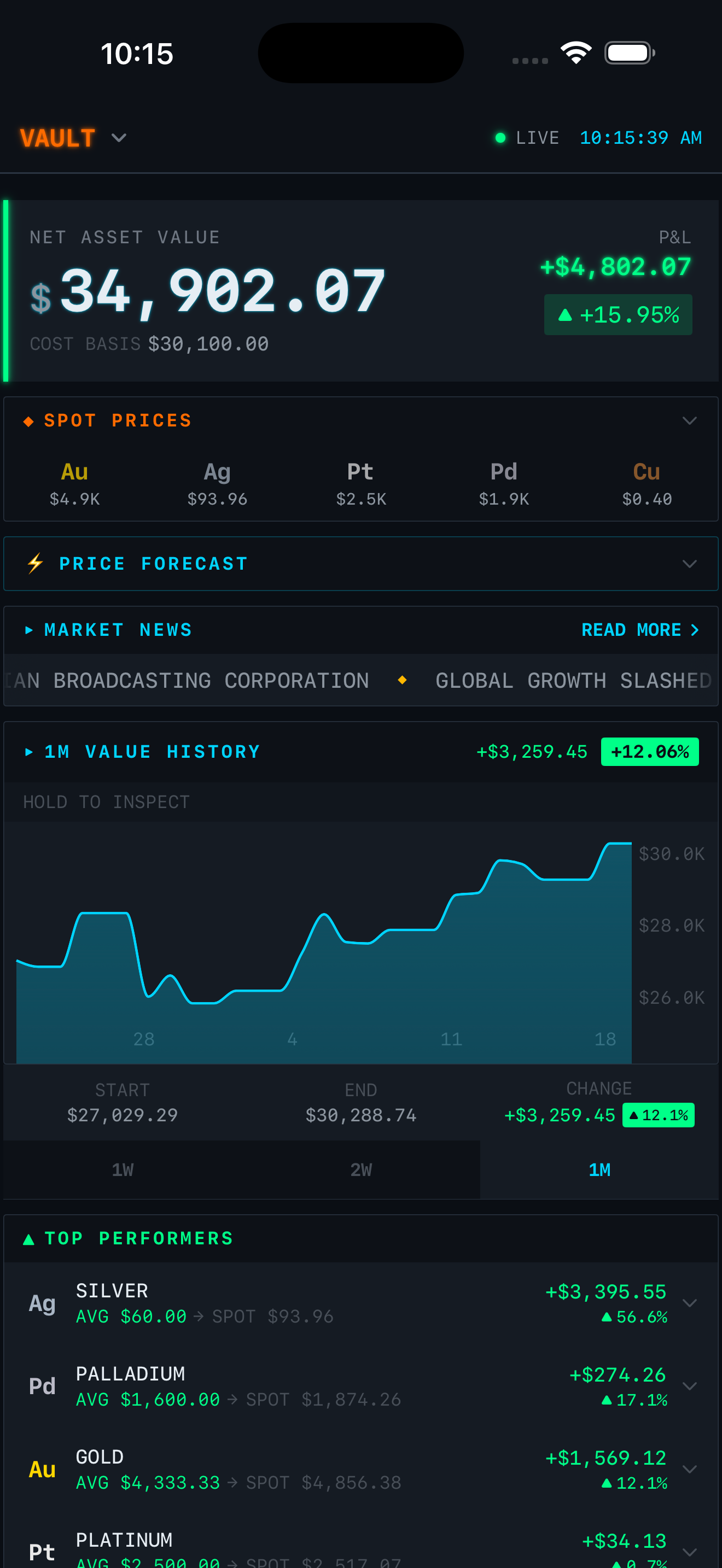The height and width of the screenshot is (1568, 722).
Task: Open the READ MORE market news link
Action: pos(640,630)
